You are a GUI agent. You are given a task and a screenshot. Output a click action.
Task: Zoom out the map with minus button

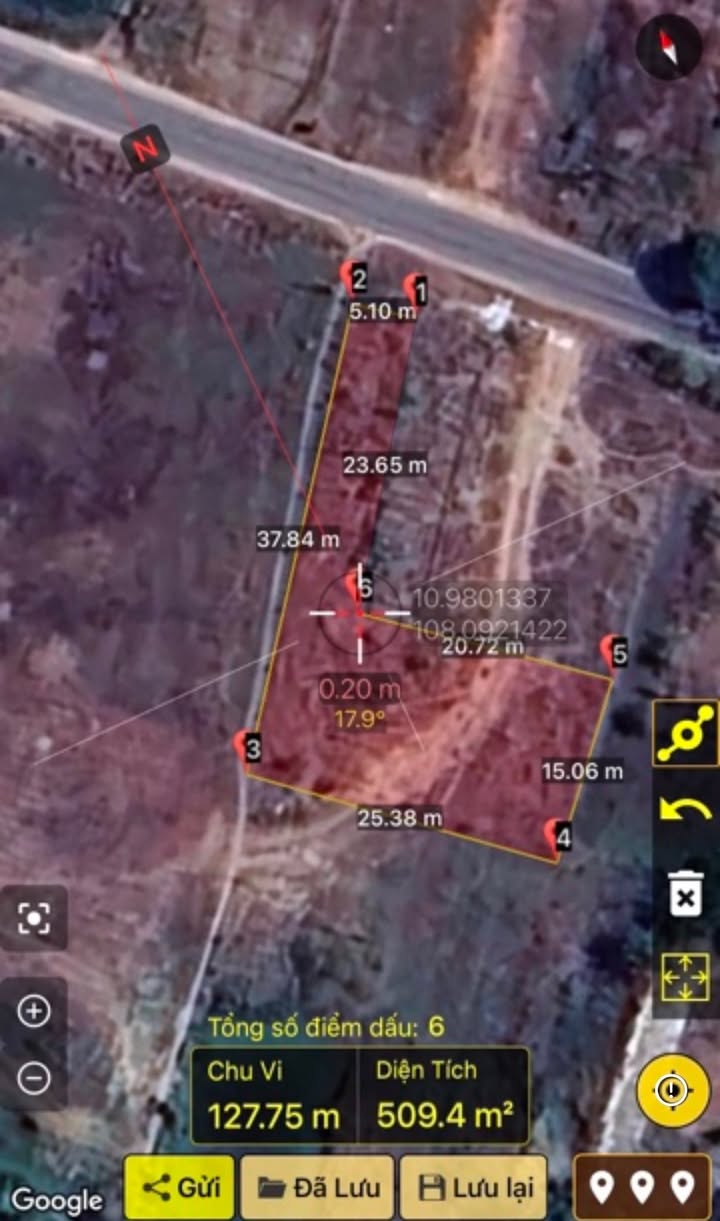[x=35, y=1077]
